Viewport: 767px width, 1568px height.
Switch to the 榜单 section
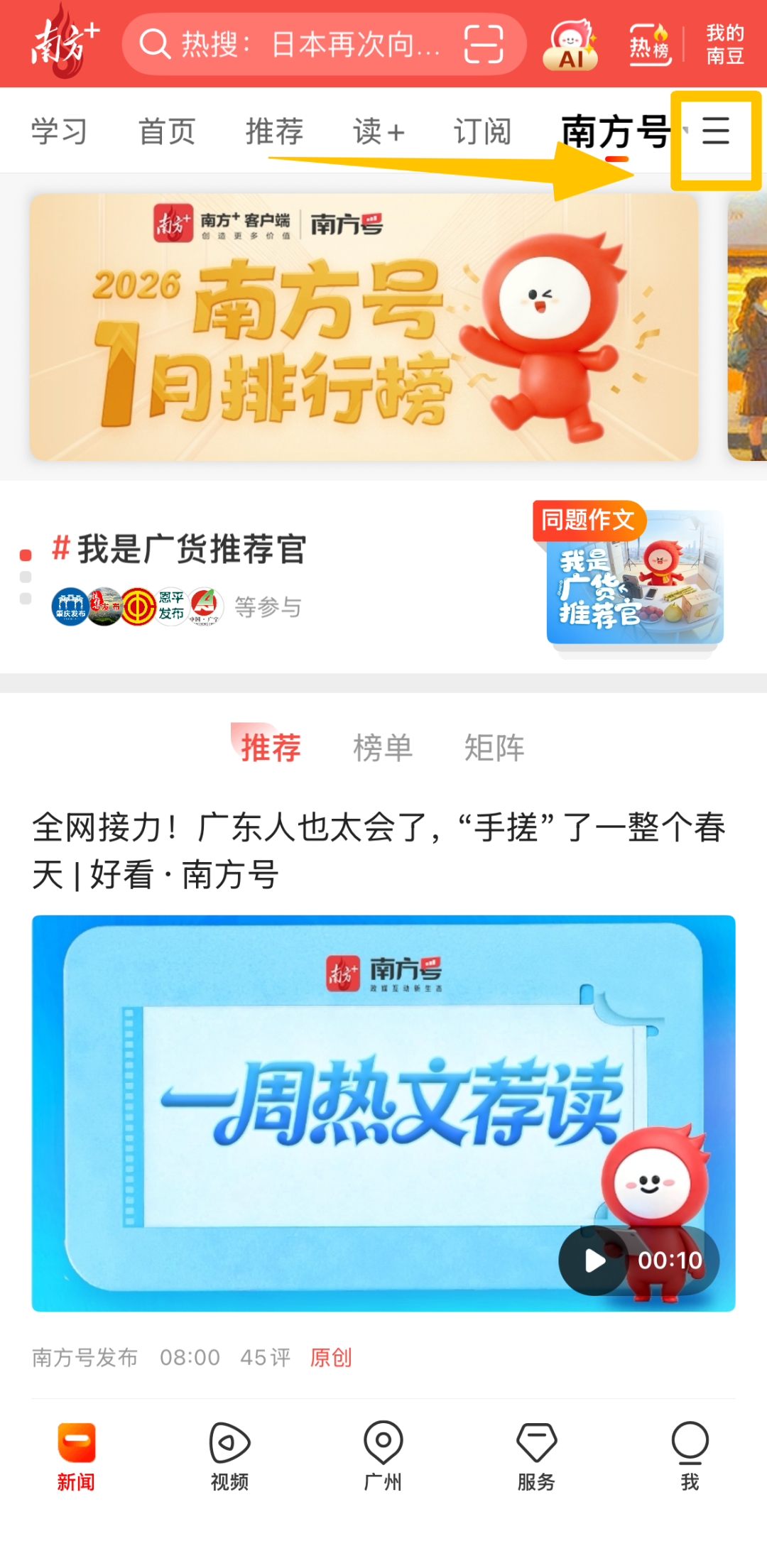383,748
